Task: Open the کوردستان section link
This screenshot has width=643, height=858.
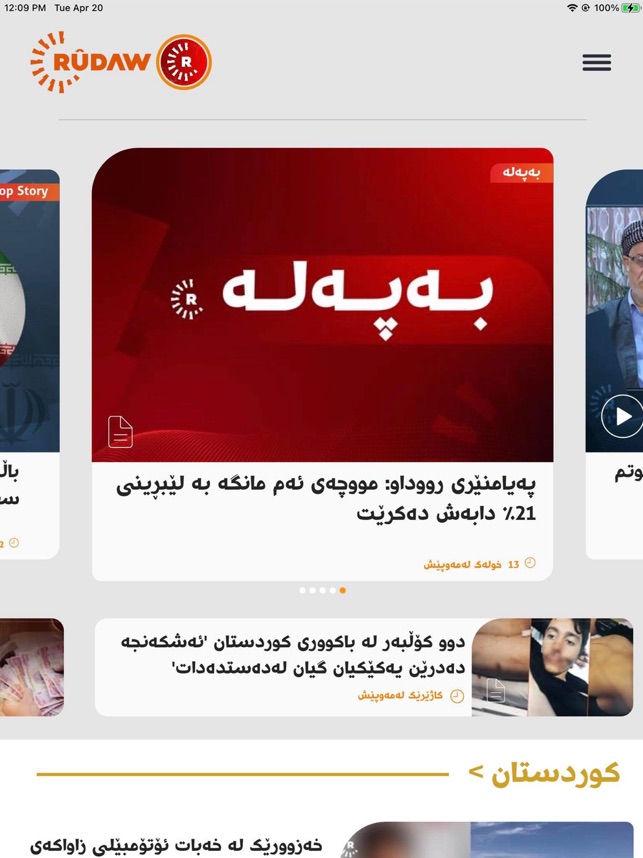Action: (545, 773)
